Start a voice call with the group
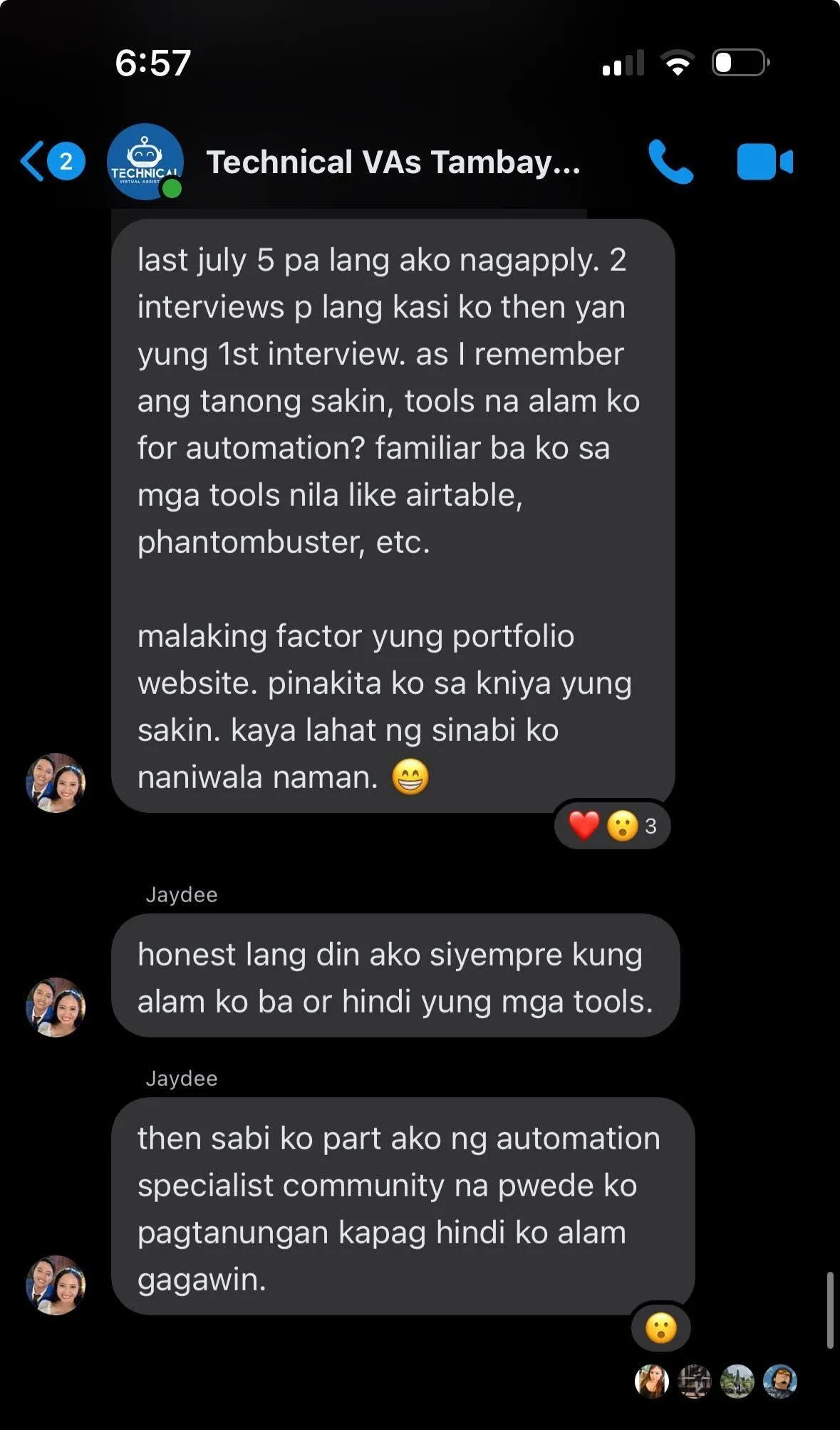The width and height of the screenshot is (840, 1430). 670,162
